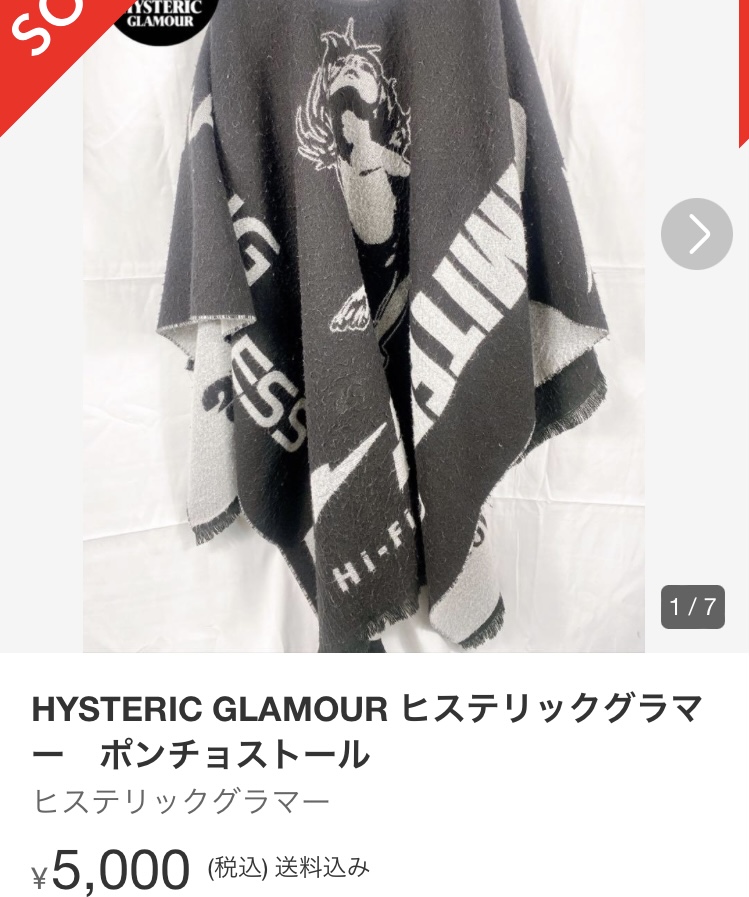The width and height of the screenshot is (749, 897).
Task: Go to the next product photo
Action: (x=697, y=234)
